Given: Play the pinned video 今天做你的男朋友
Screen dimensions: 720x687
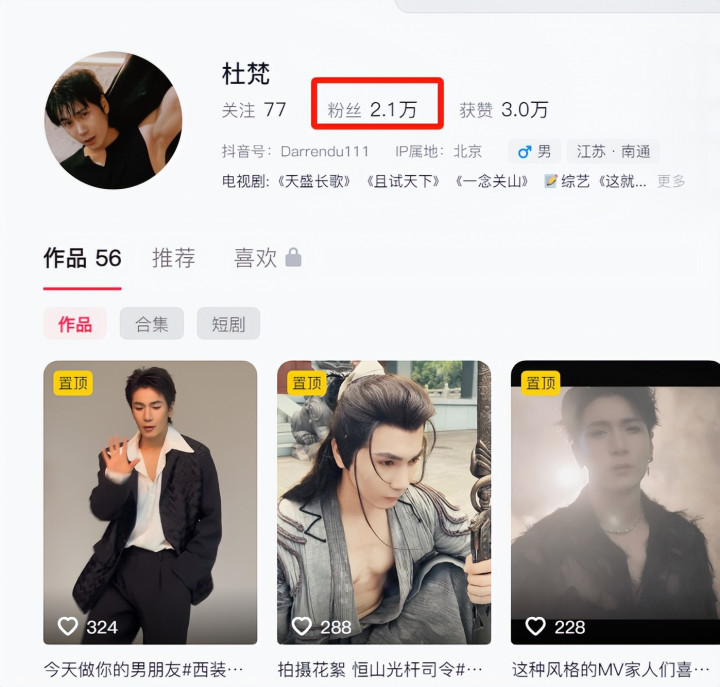Looking at the screenshot, I should [150, 502].
